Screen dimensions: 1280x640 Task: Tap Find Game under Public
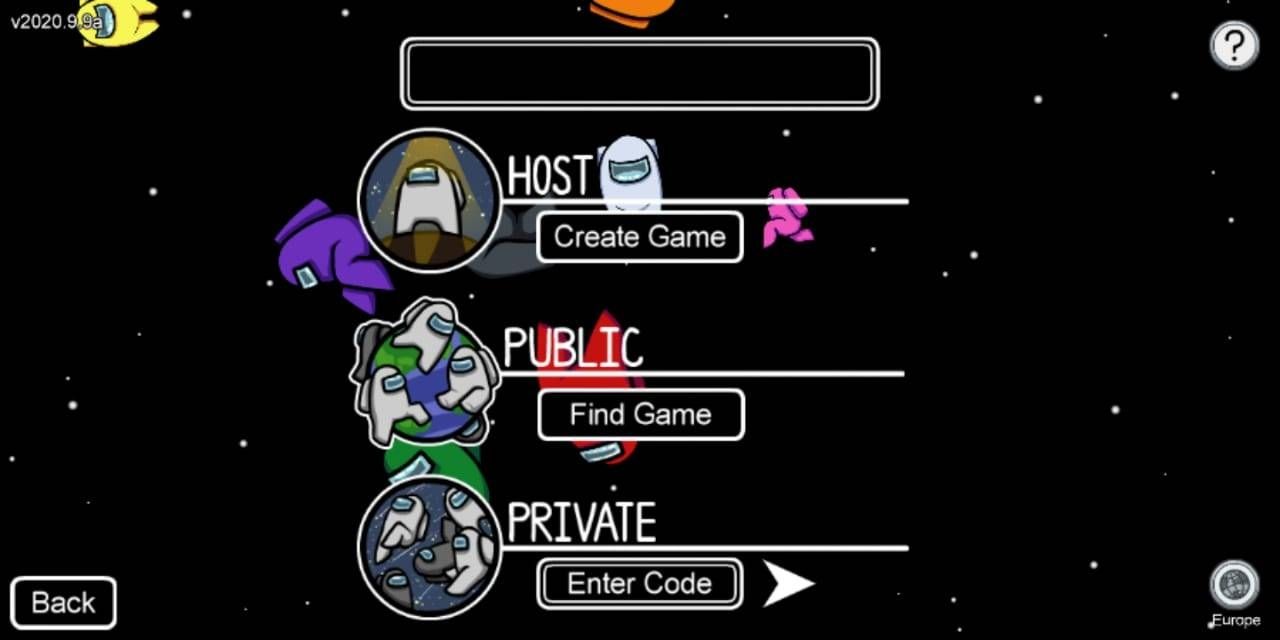tap(641, 414)
